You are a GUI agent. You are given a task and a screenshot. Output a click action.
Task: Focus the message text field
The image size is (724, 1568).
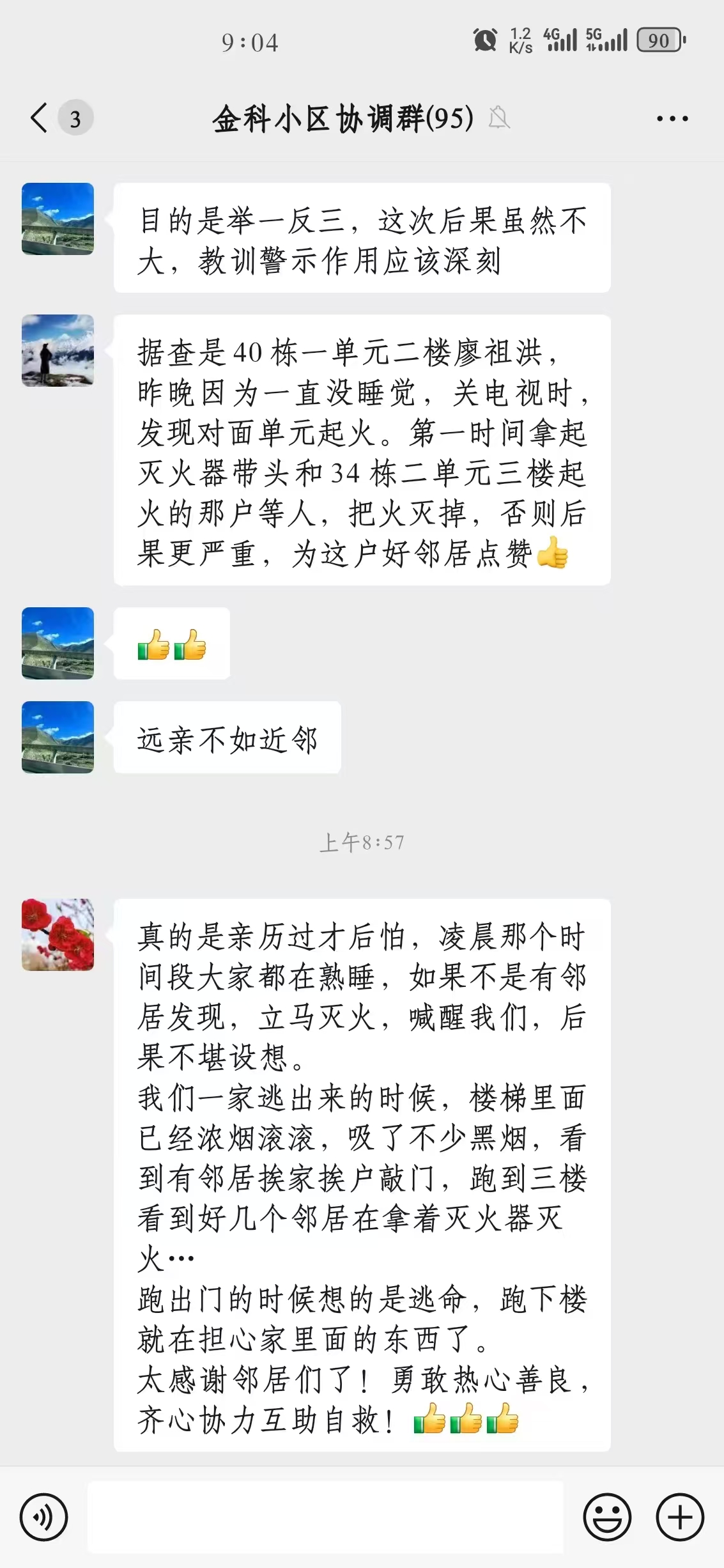point(325,1517)
